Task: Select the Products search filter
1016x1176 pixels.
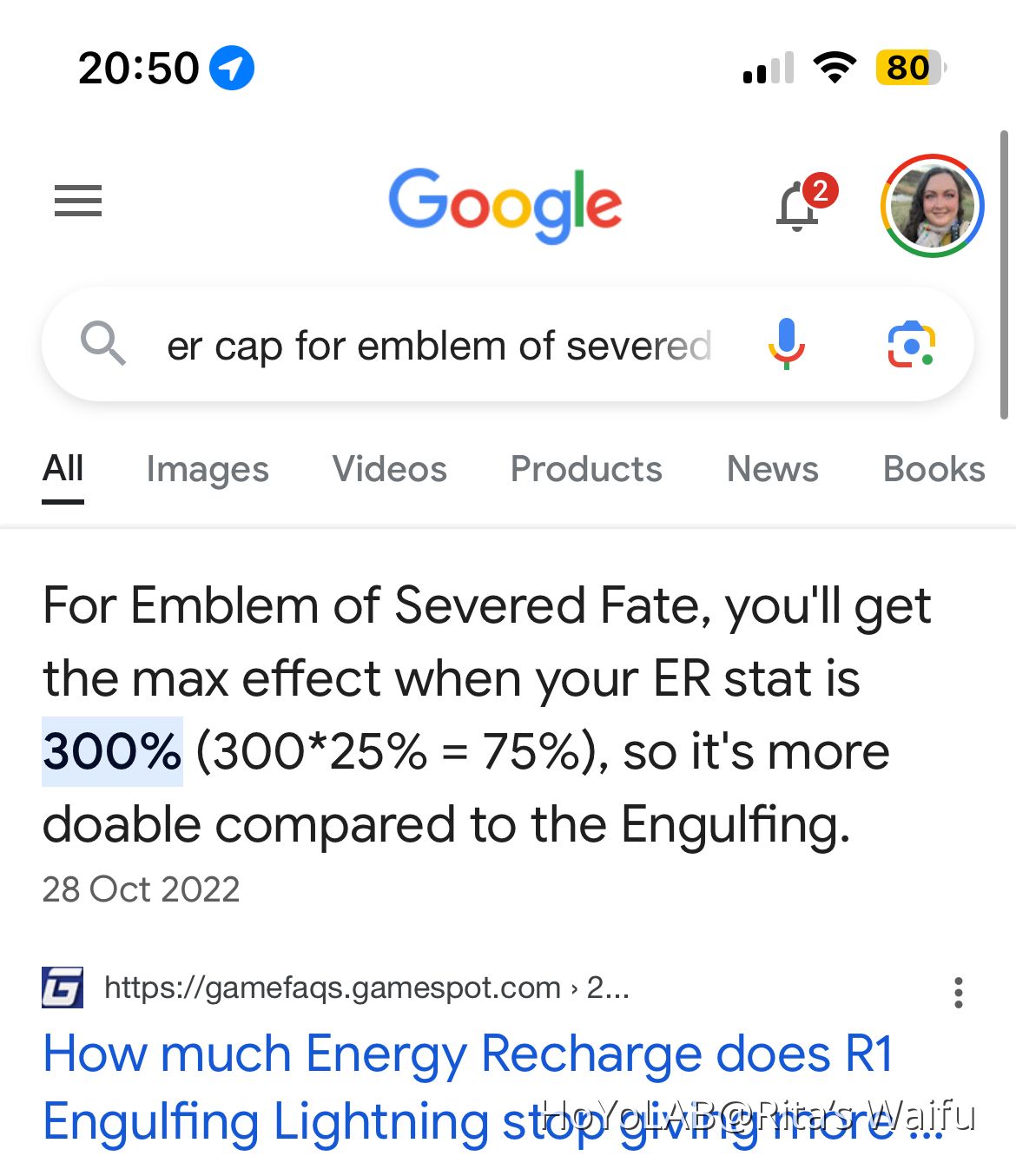Action: [585, 469]
